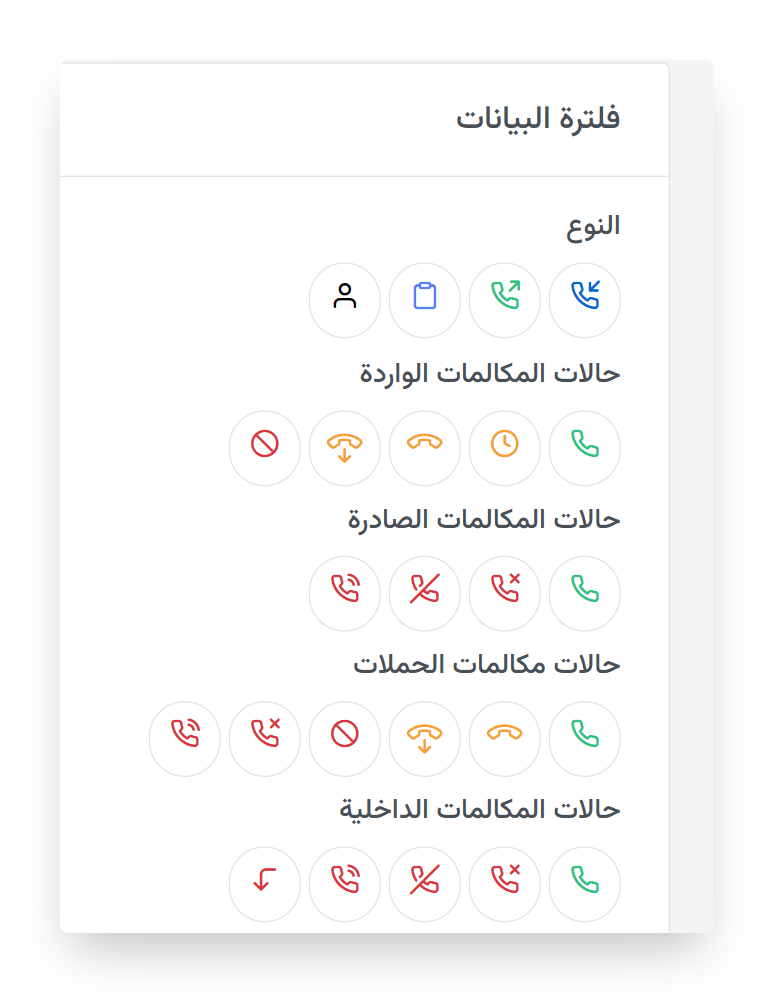Pick red ringing phone under مكالمات الحملات
Screen dimensions: 773x993
coord(185,736)
